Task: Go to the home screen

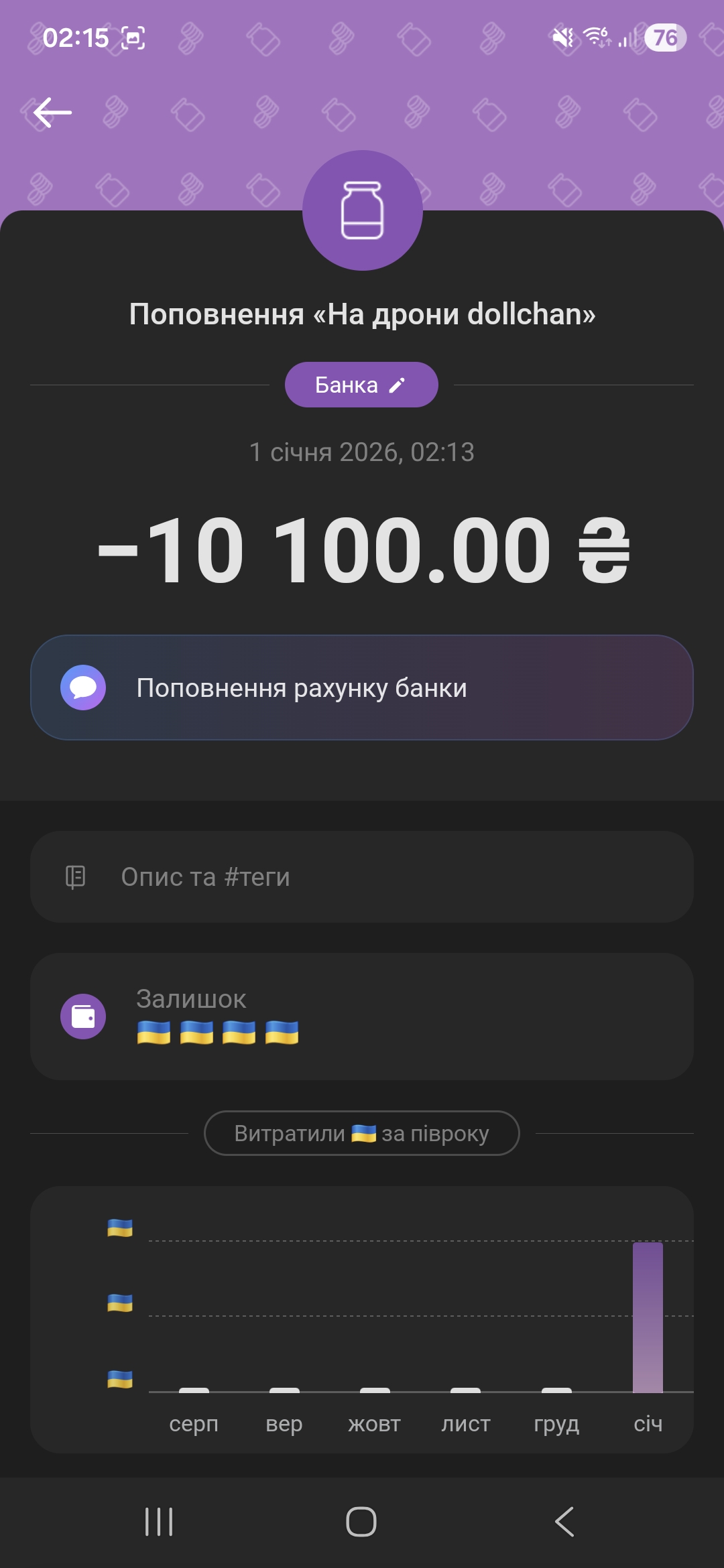Action: click(361, 1522)
